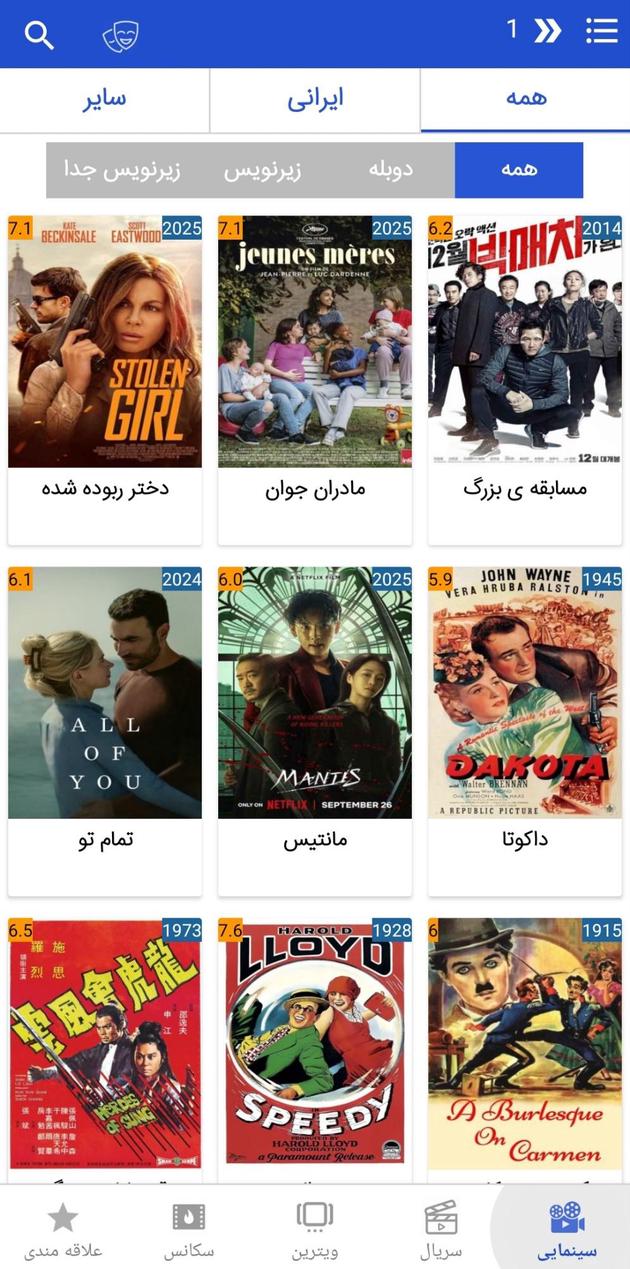Viewport: 630px width, 1269px height.
Task: Select the همه top tab
Action: pos(526,100)
